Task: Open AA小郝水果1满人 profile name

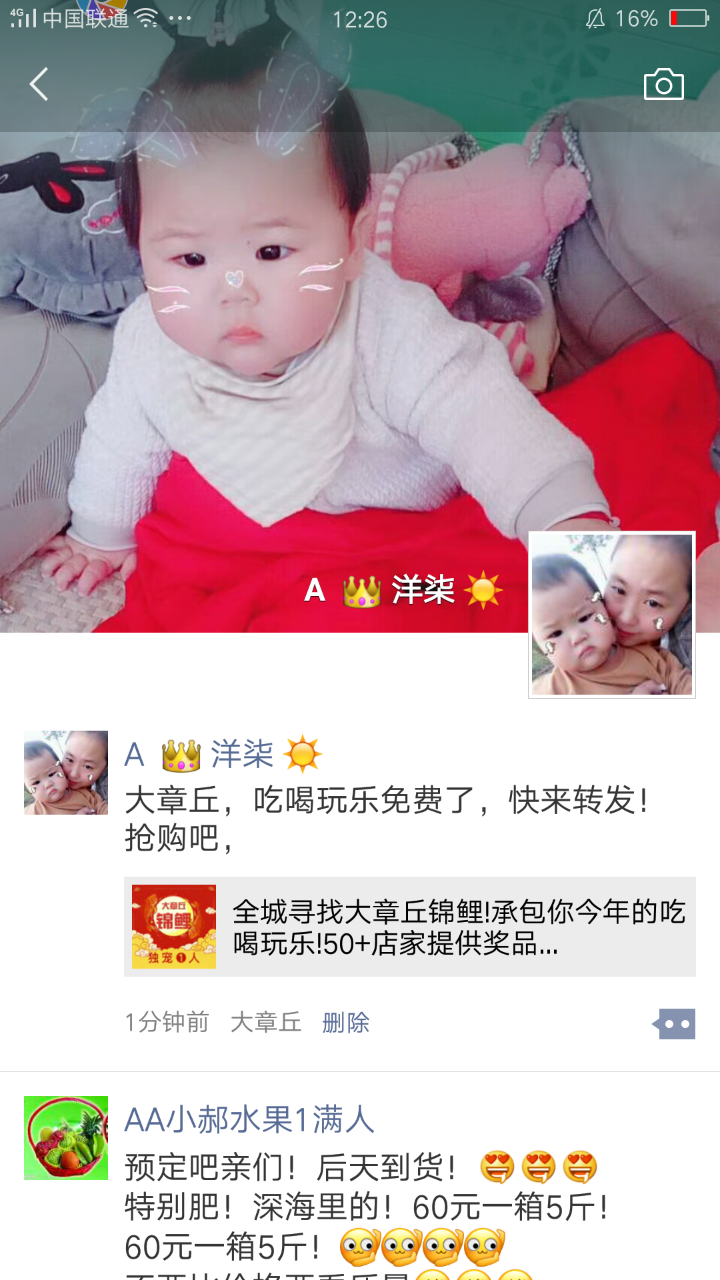Action: [249, 1119]
